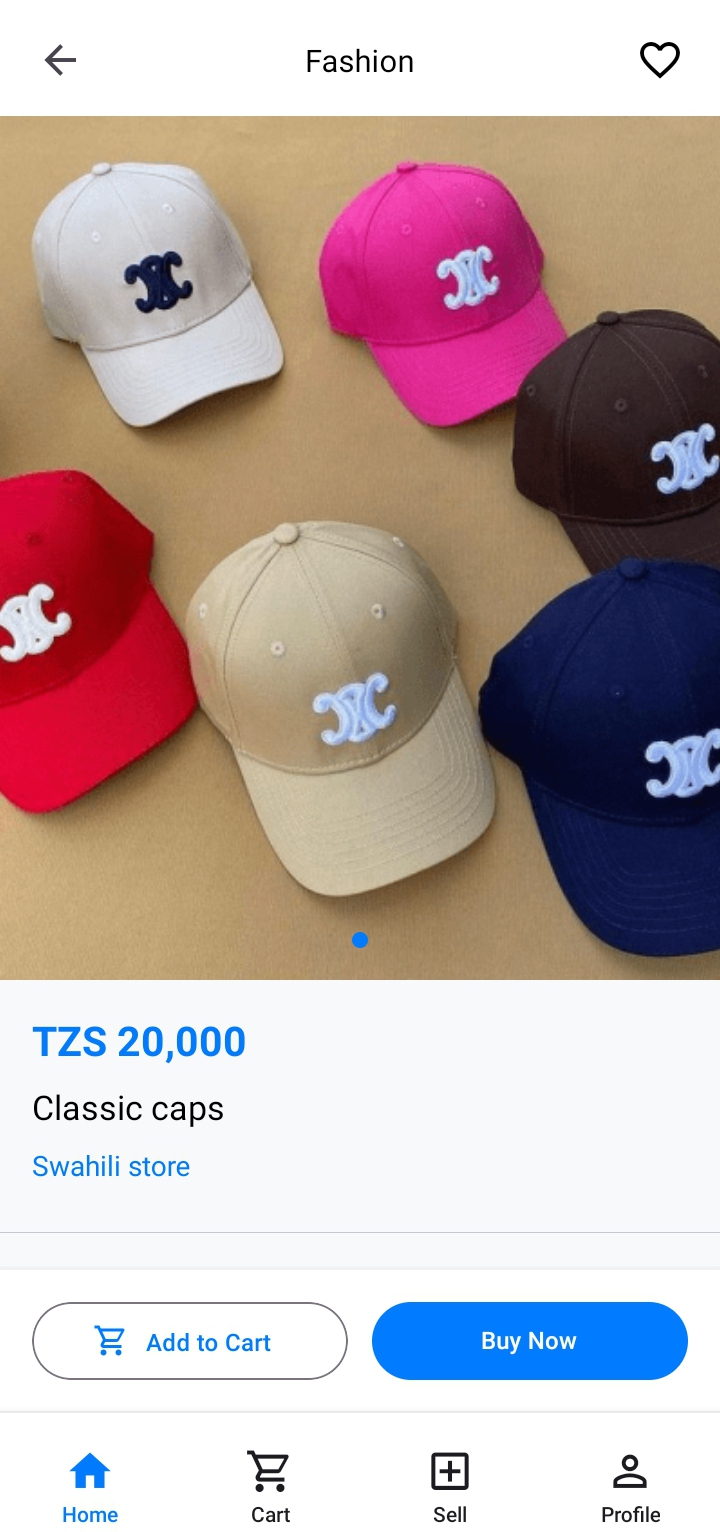Add Classic caps to favorites with heart
The height and width of the screenshot is (1532, 720).
(x=659, y=61)
